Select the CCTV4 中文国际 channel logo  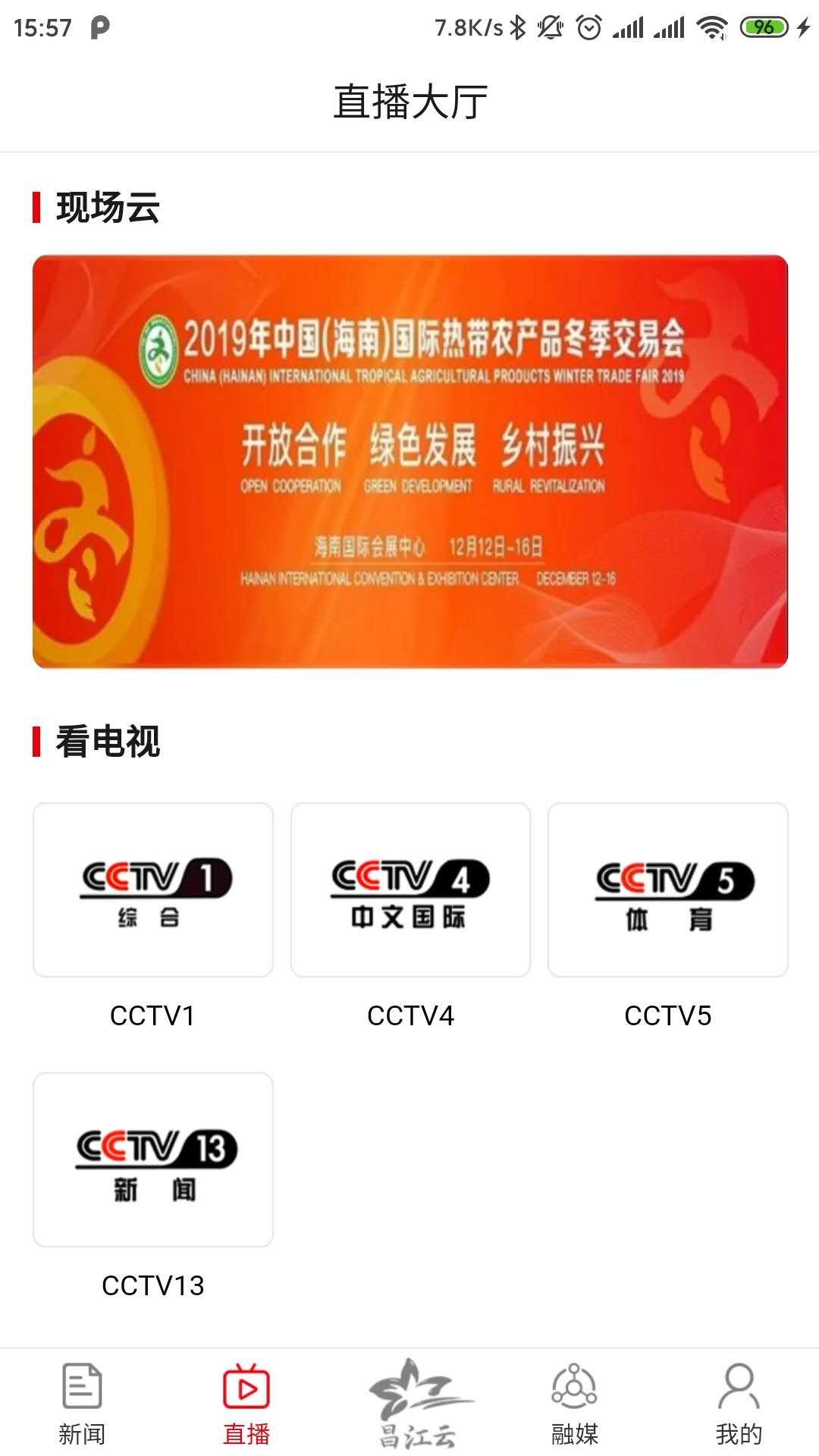[x=409, y=890]
